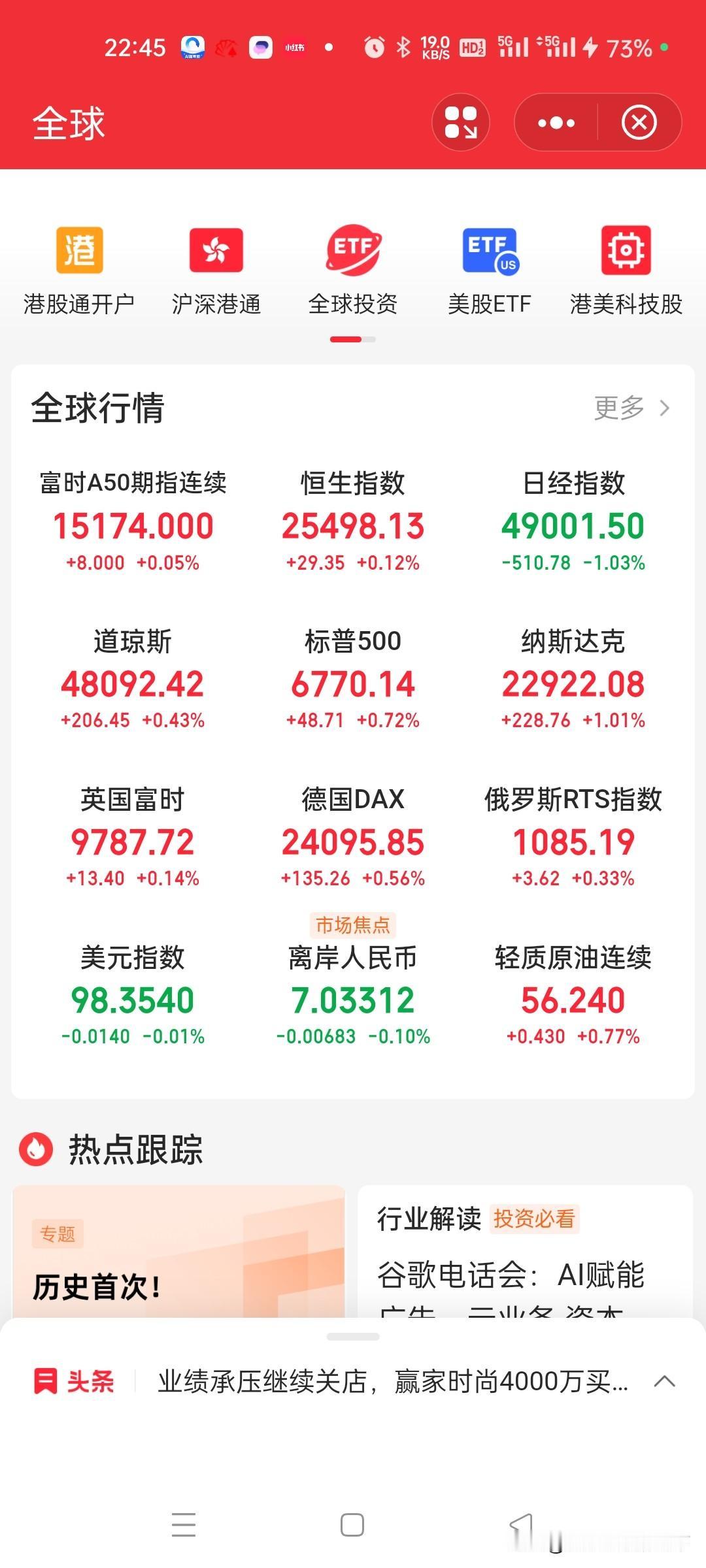The height and width of the screenshot is (1568, 706).
Task: Select the 市场焦点 label above 离岸人民币
Action: 352,925
